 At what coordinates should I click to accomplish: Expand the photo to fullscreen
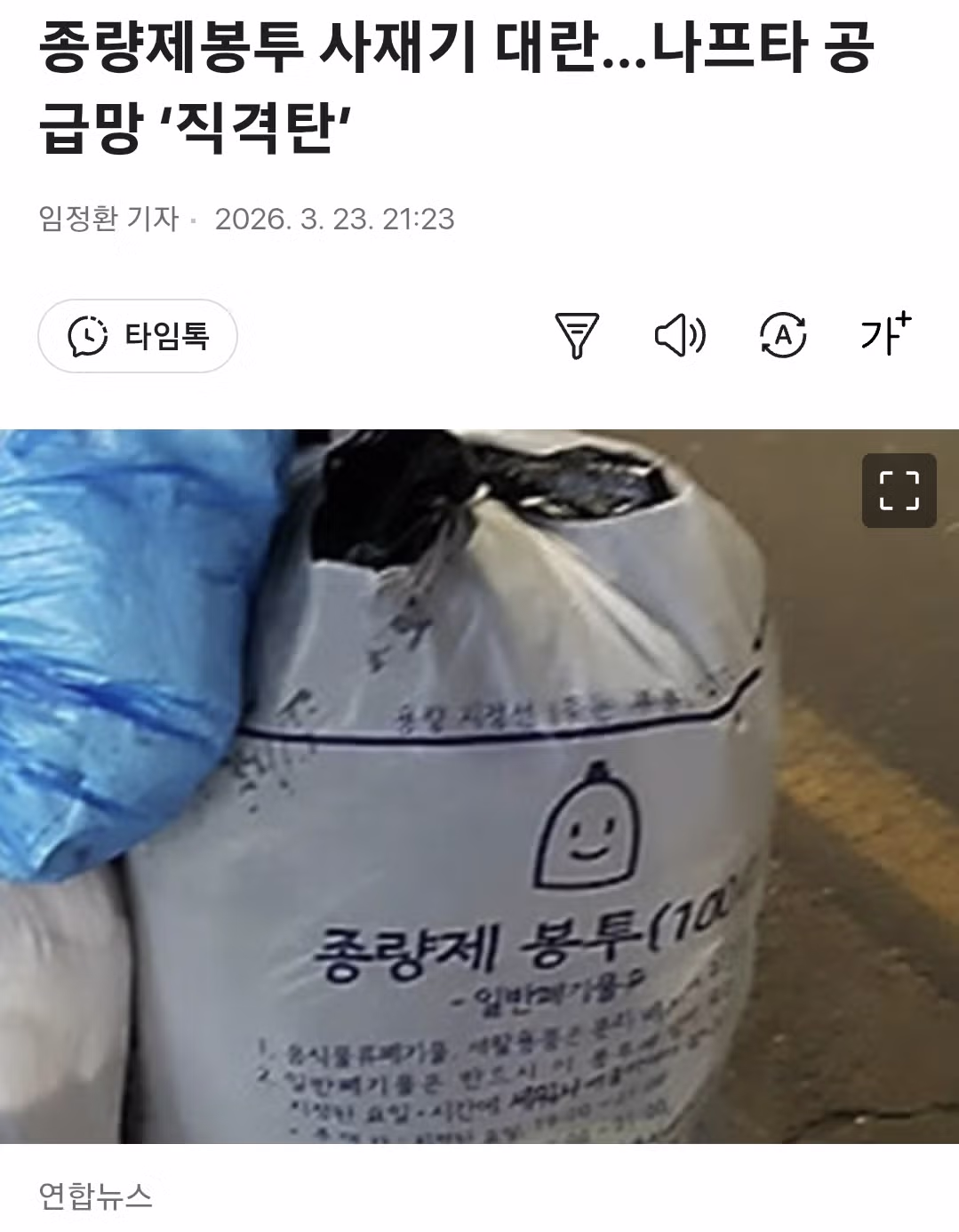899,491
